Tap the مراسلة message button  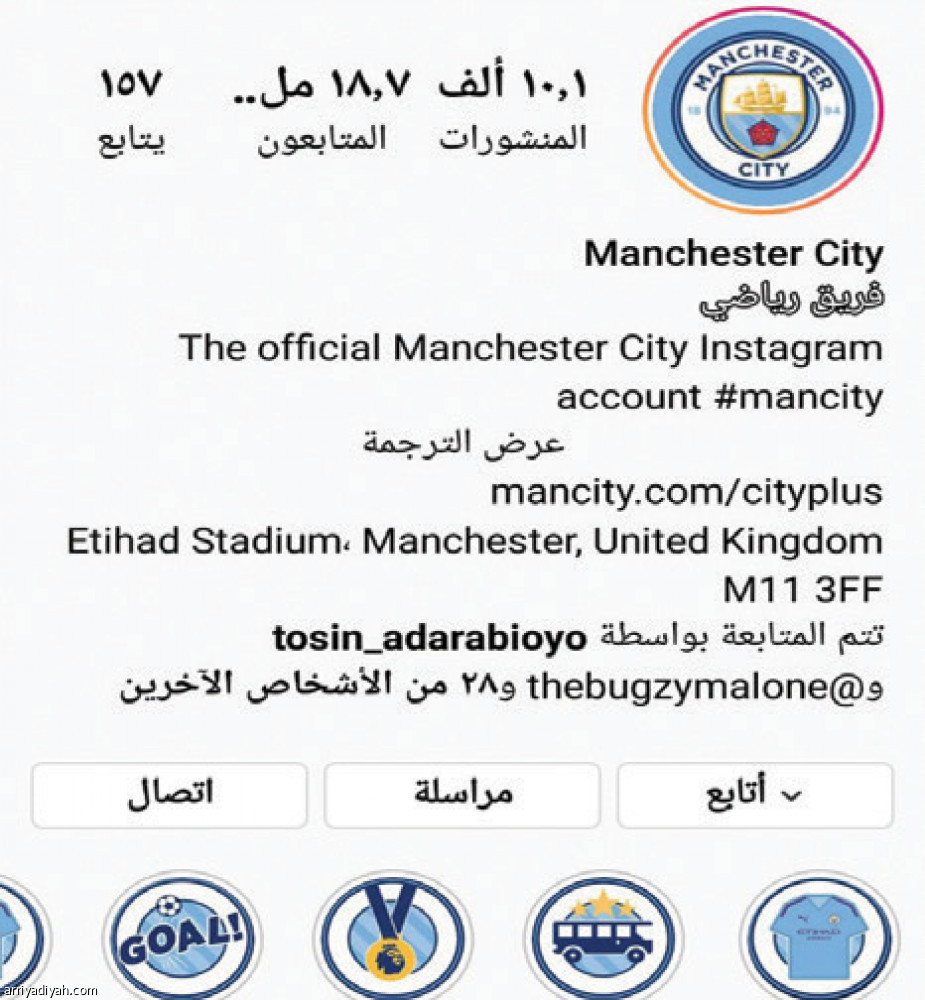[x=462, y=795]
